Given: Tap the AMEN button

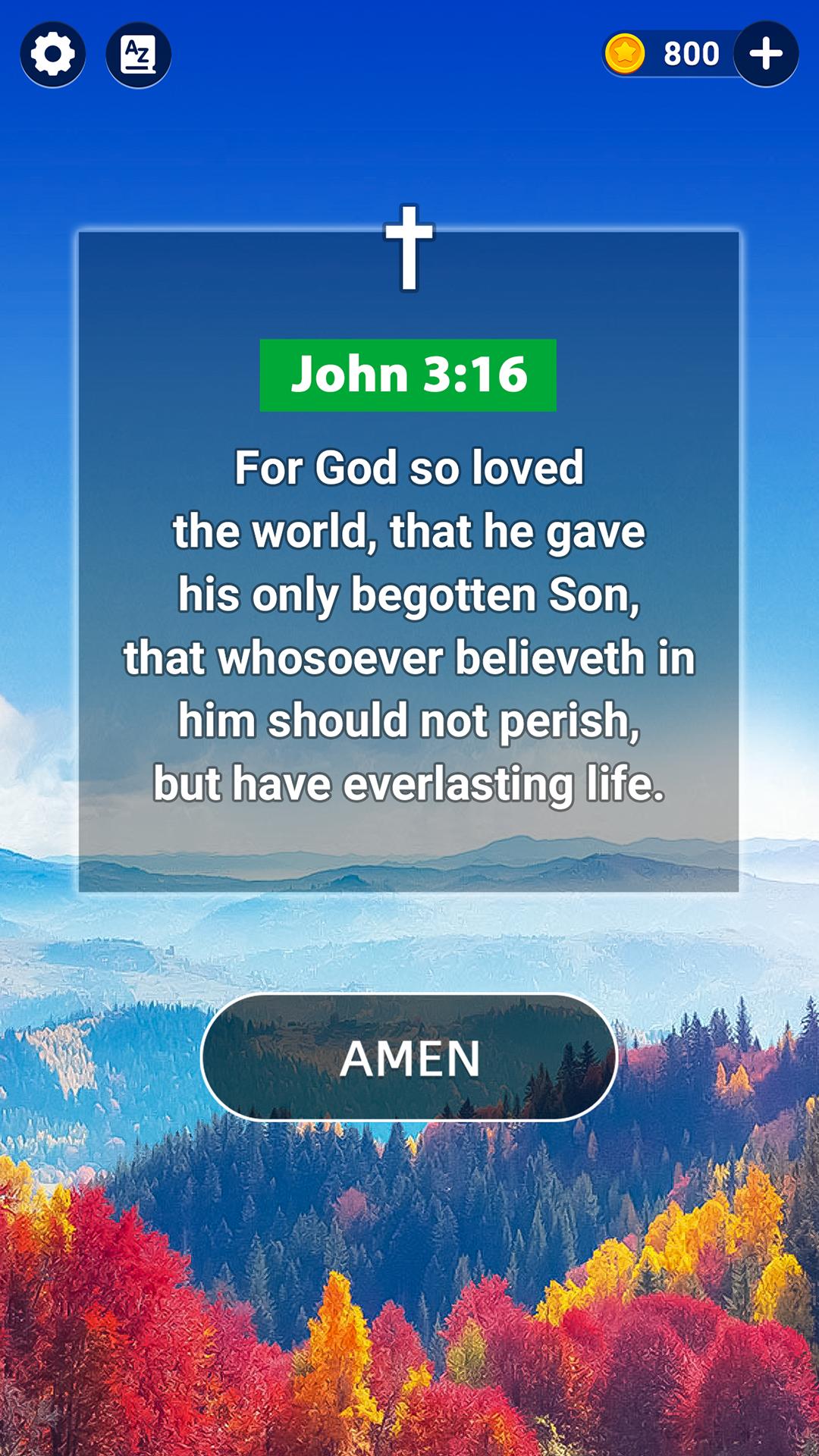Looking at the screenshot, I should [409, 1057].
